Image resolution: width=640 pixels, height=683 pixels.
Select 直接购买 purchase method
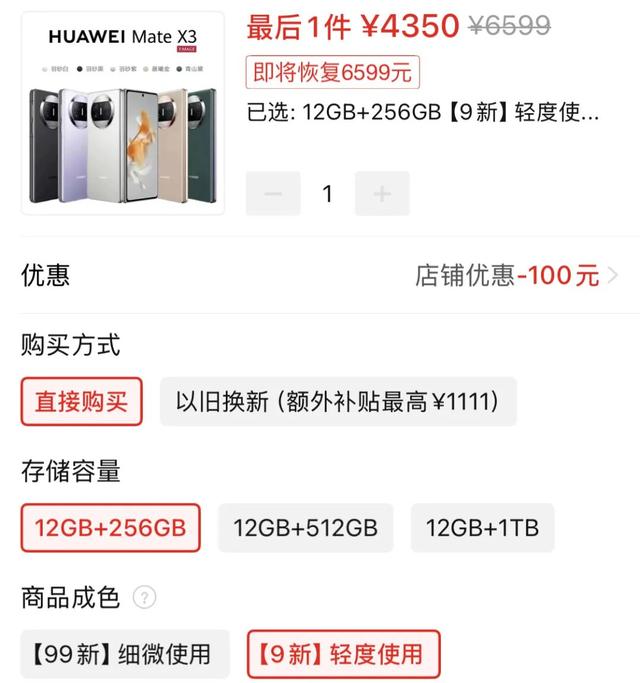82,402
